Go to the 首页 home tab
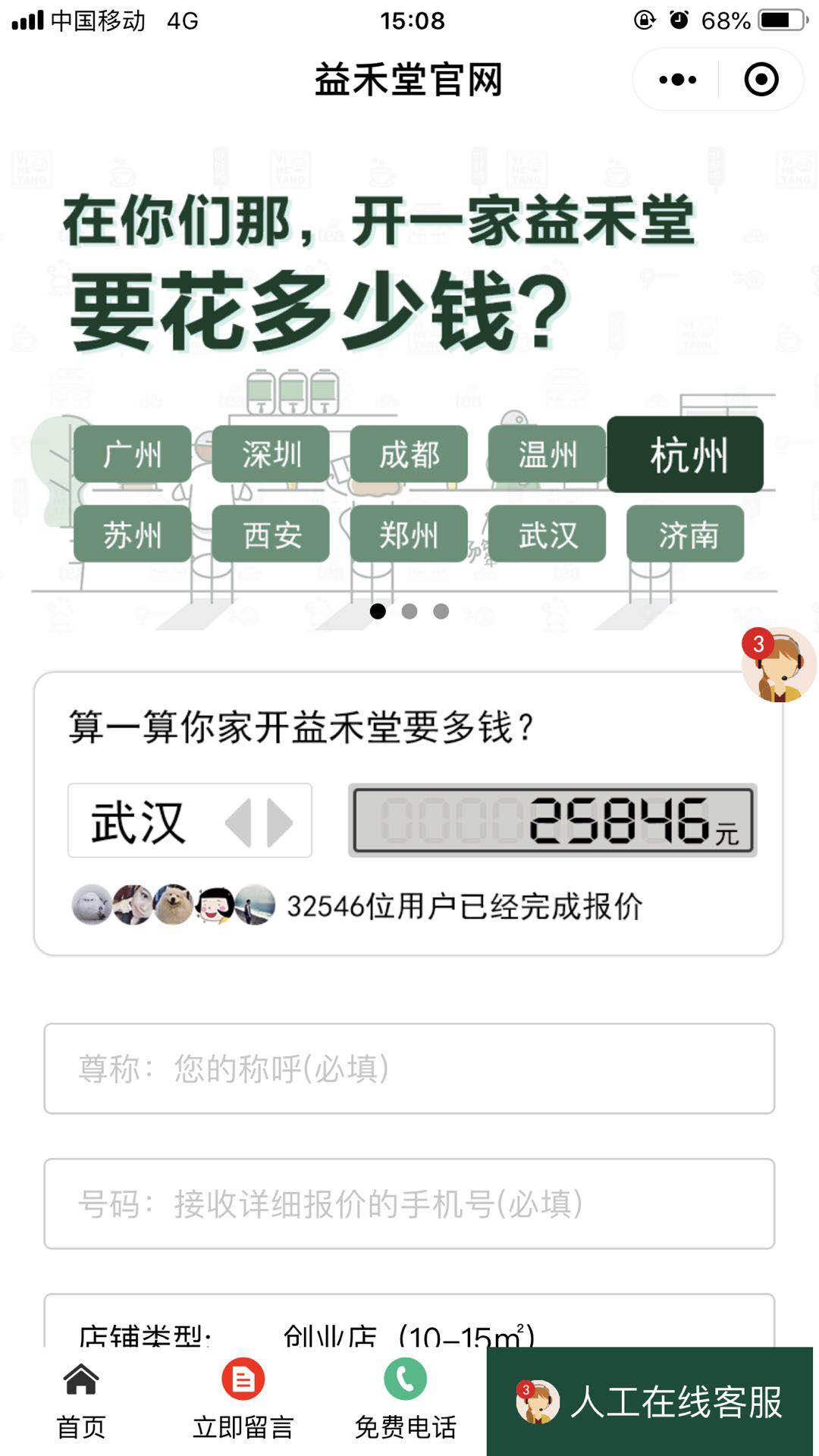 tap(81, 1401)
